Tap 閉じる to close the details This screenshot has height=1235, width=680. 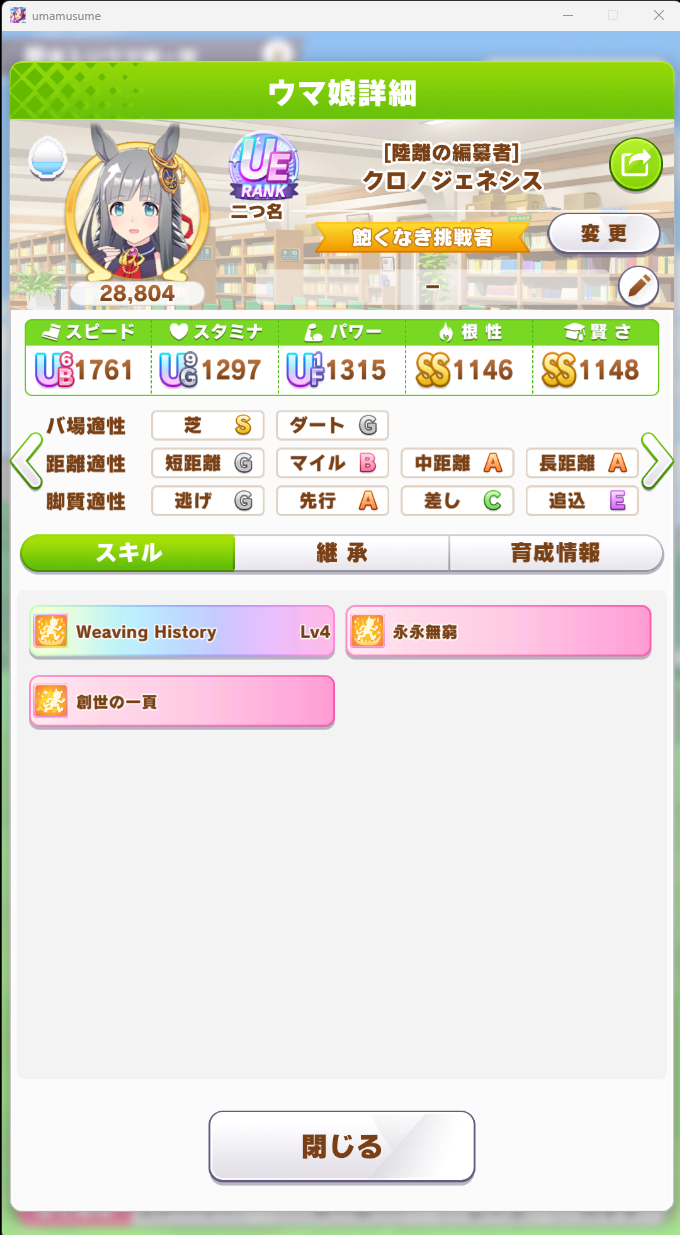point(342,1146)
